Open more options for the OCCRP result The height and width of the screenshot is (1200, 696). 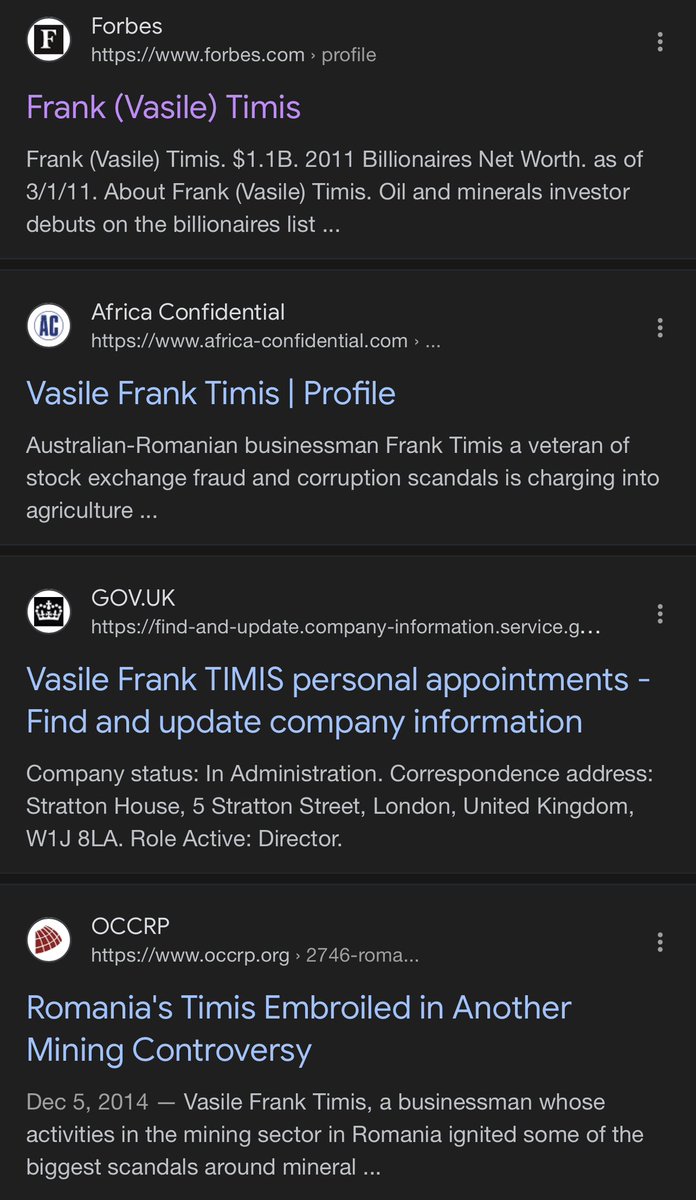point(660,941)
